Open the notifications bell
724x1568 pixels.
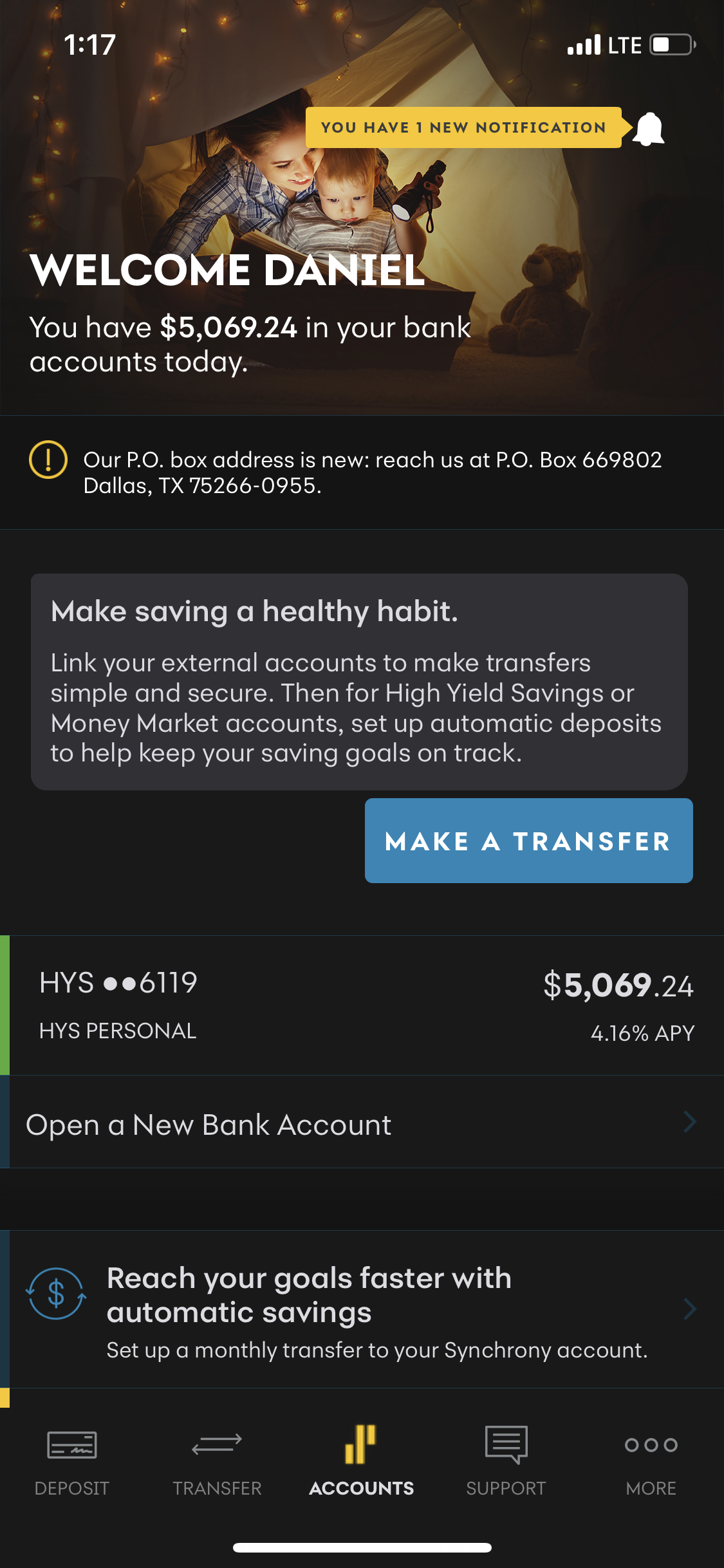(x=648, y=129)
